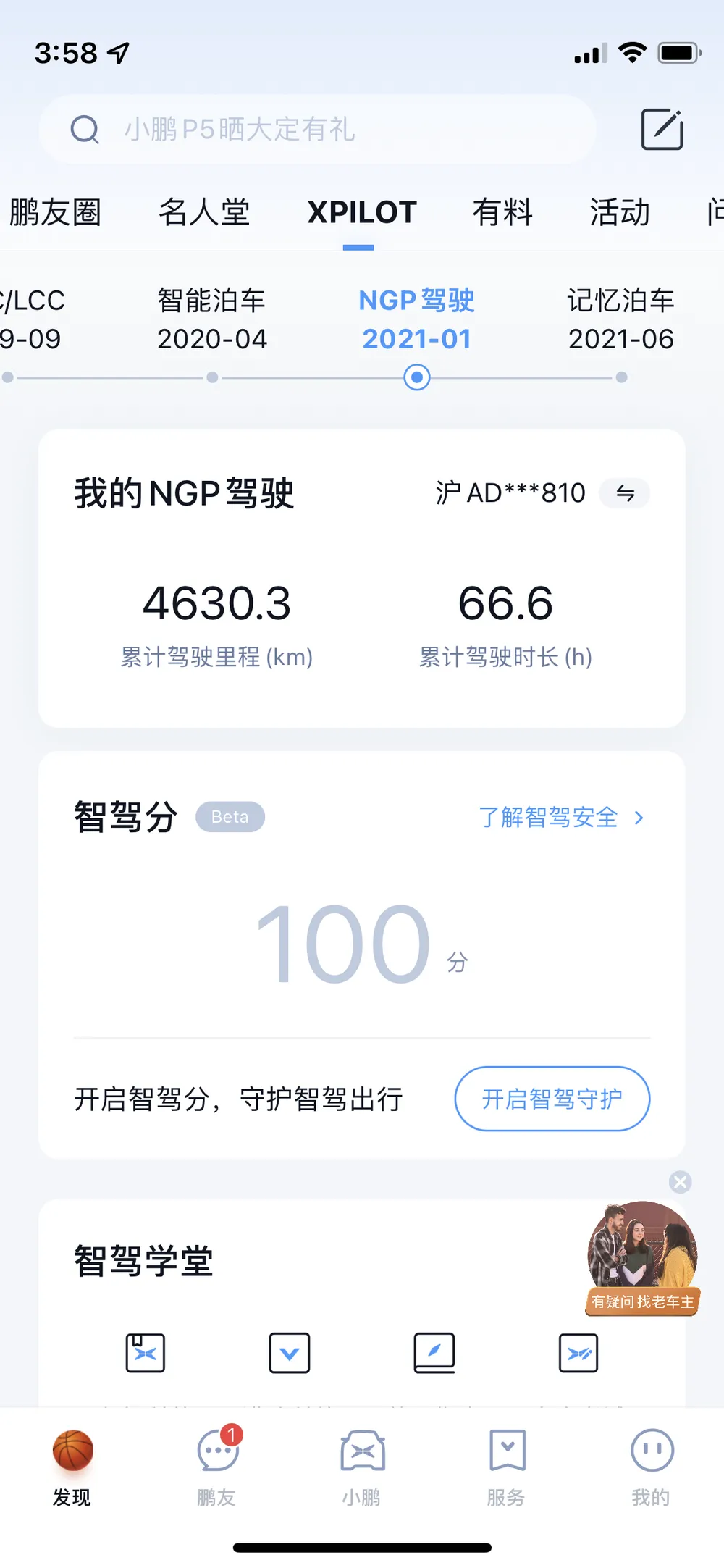The height and width of the screenshot is (1568, 724).
Task: Open the 有料 tab
Action: click(x=502, y=212)
